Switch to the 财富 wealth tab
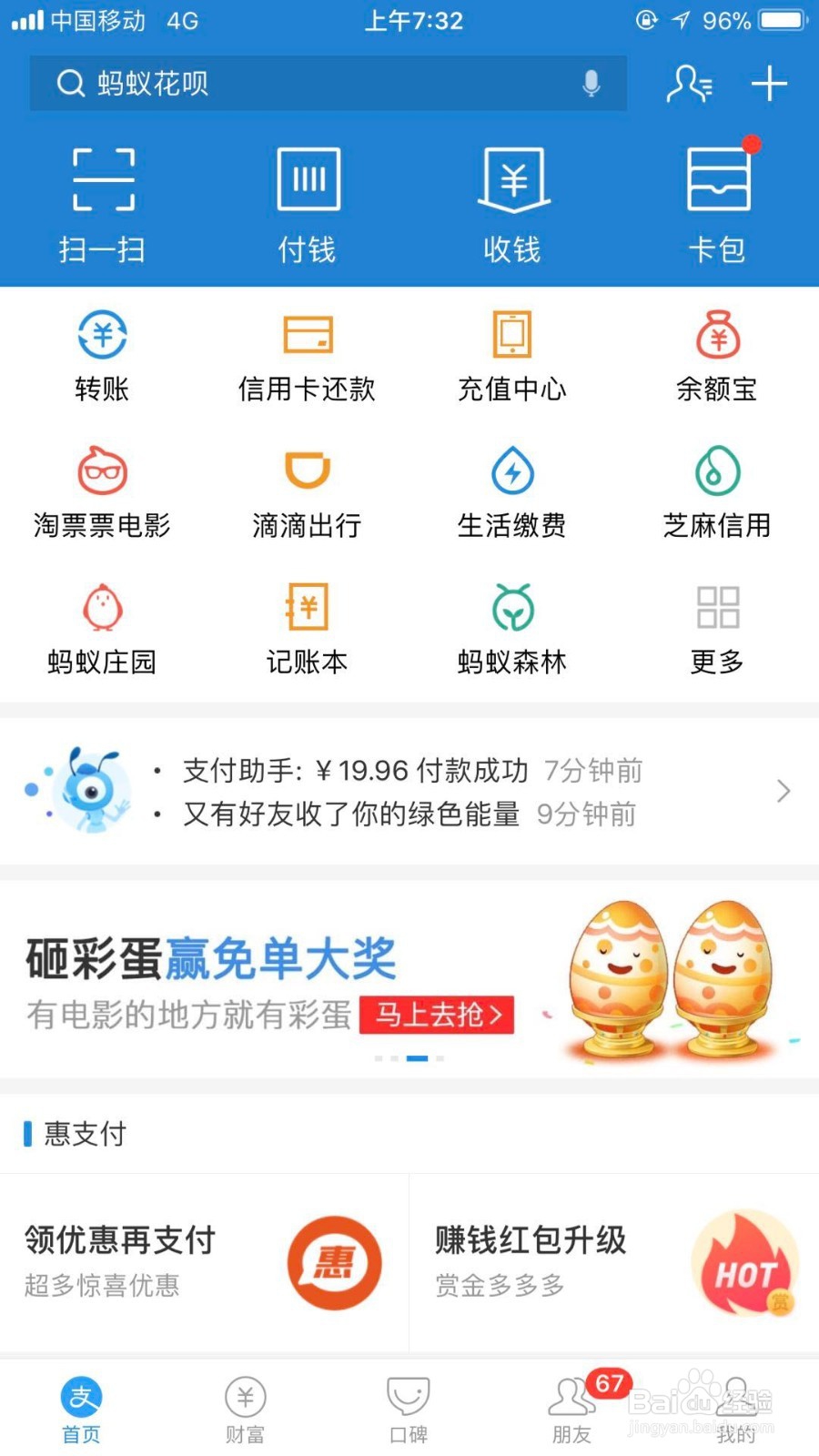Image resolution: width=819 pixels, height=1456 pixels. point(244,1406)
